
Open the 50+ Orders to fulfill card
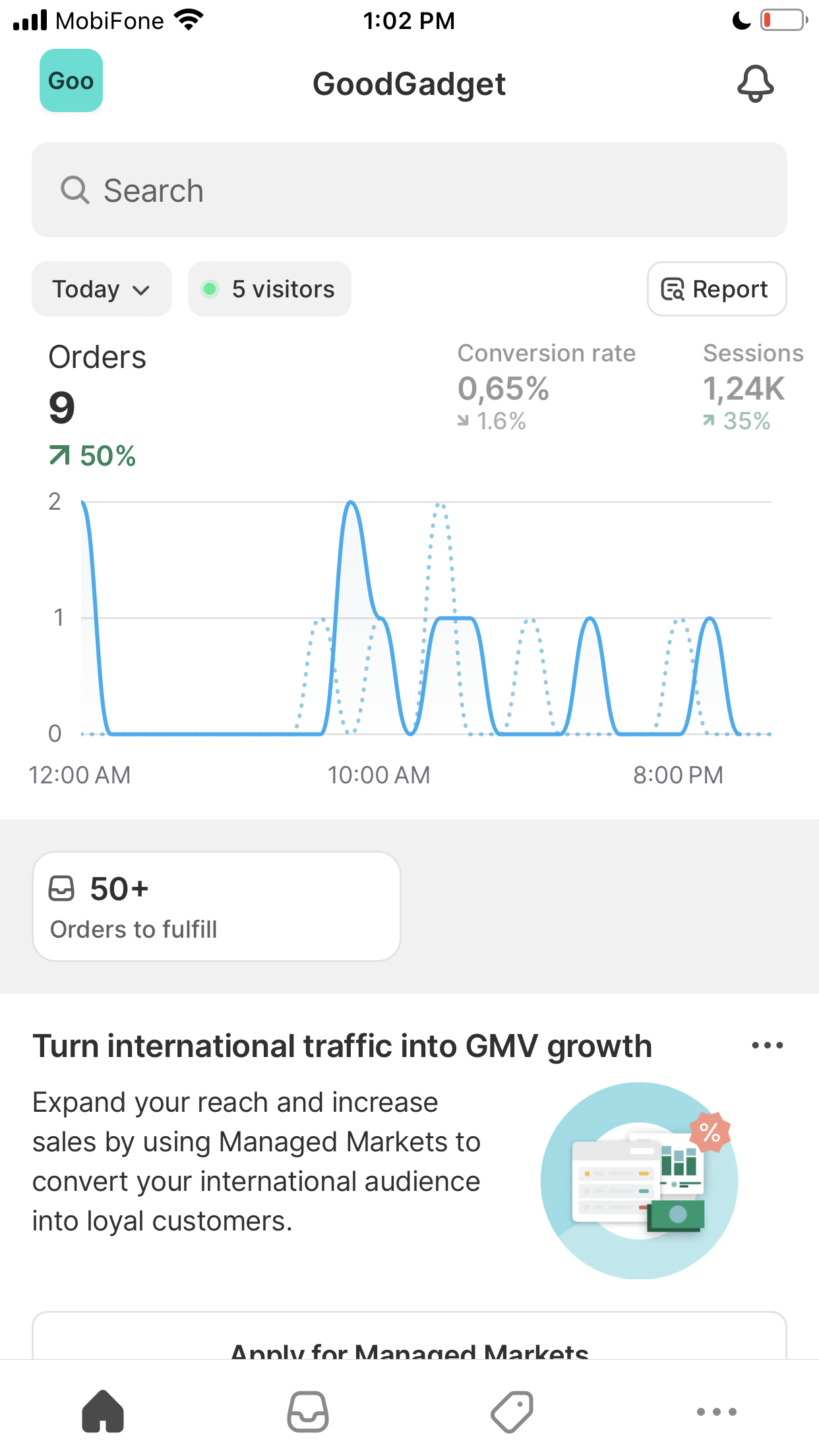(x=216, y=906)
